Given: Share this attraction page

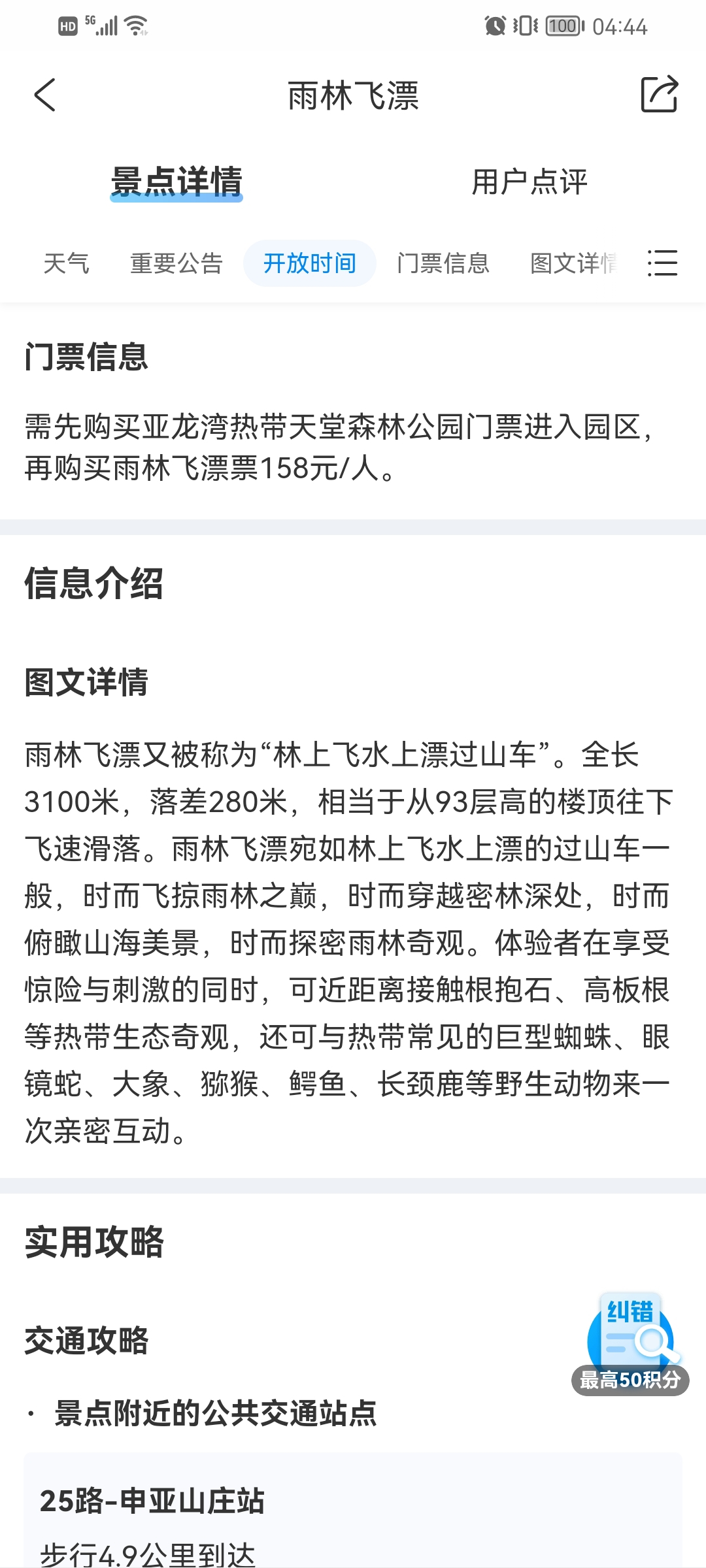Looking at the screenshot, I should point(659,95).
